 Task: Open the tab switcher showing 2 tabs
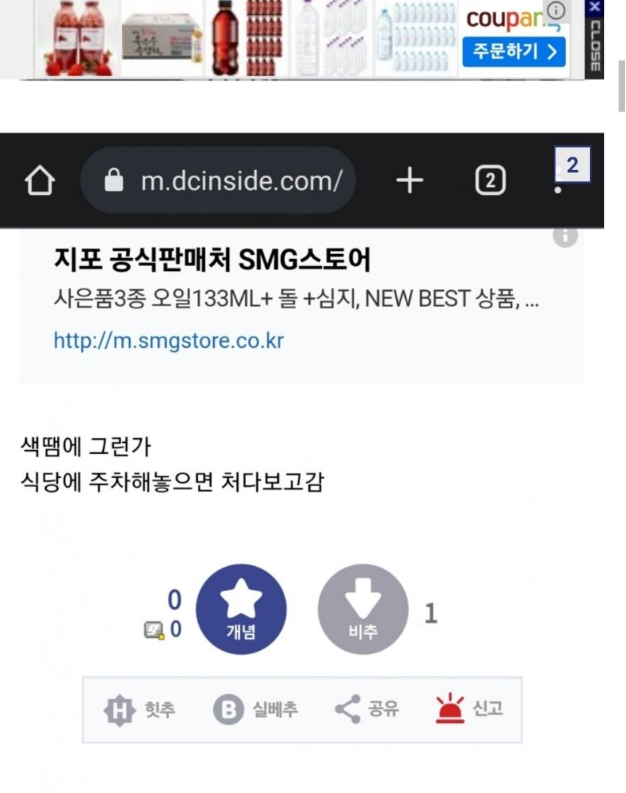tap(489, 181)
